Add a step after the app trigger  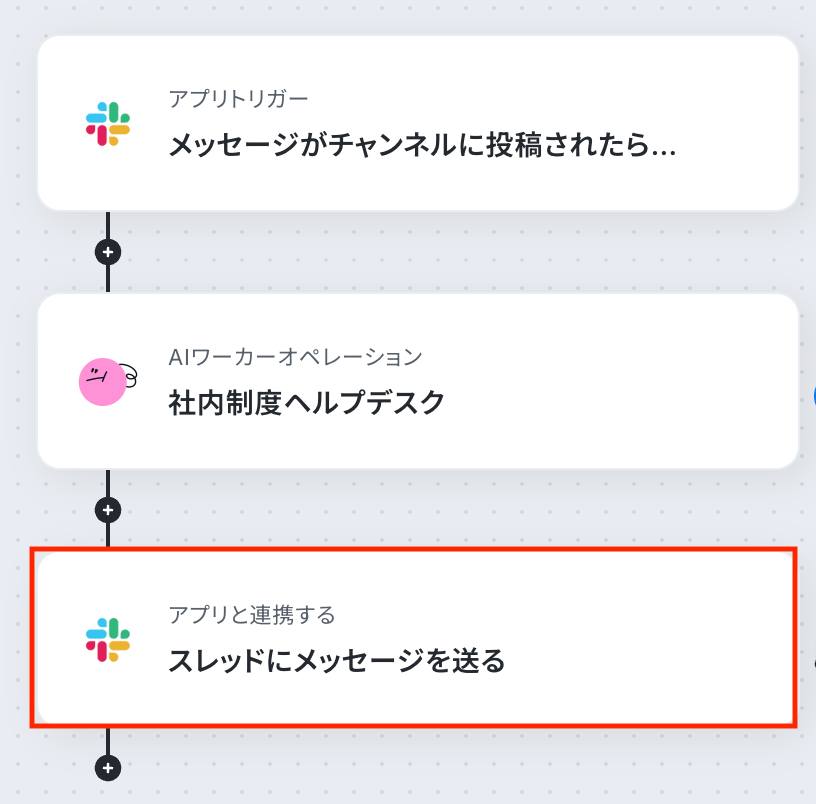108,252
